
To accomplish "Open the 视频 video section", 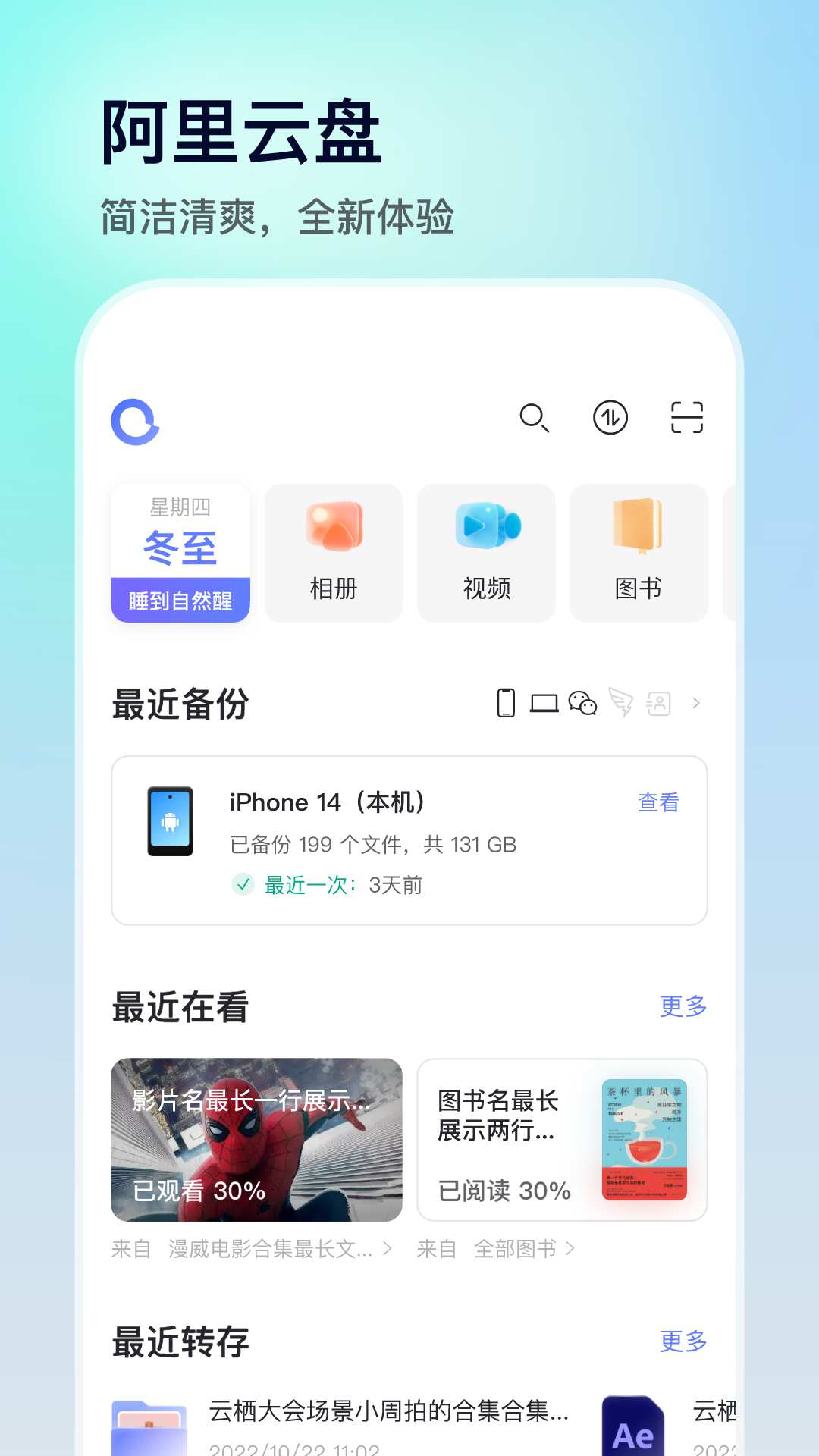I will 485,552.
